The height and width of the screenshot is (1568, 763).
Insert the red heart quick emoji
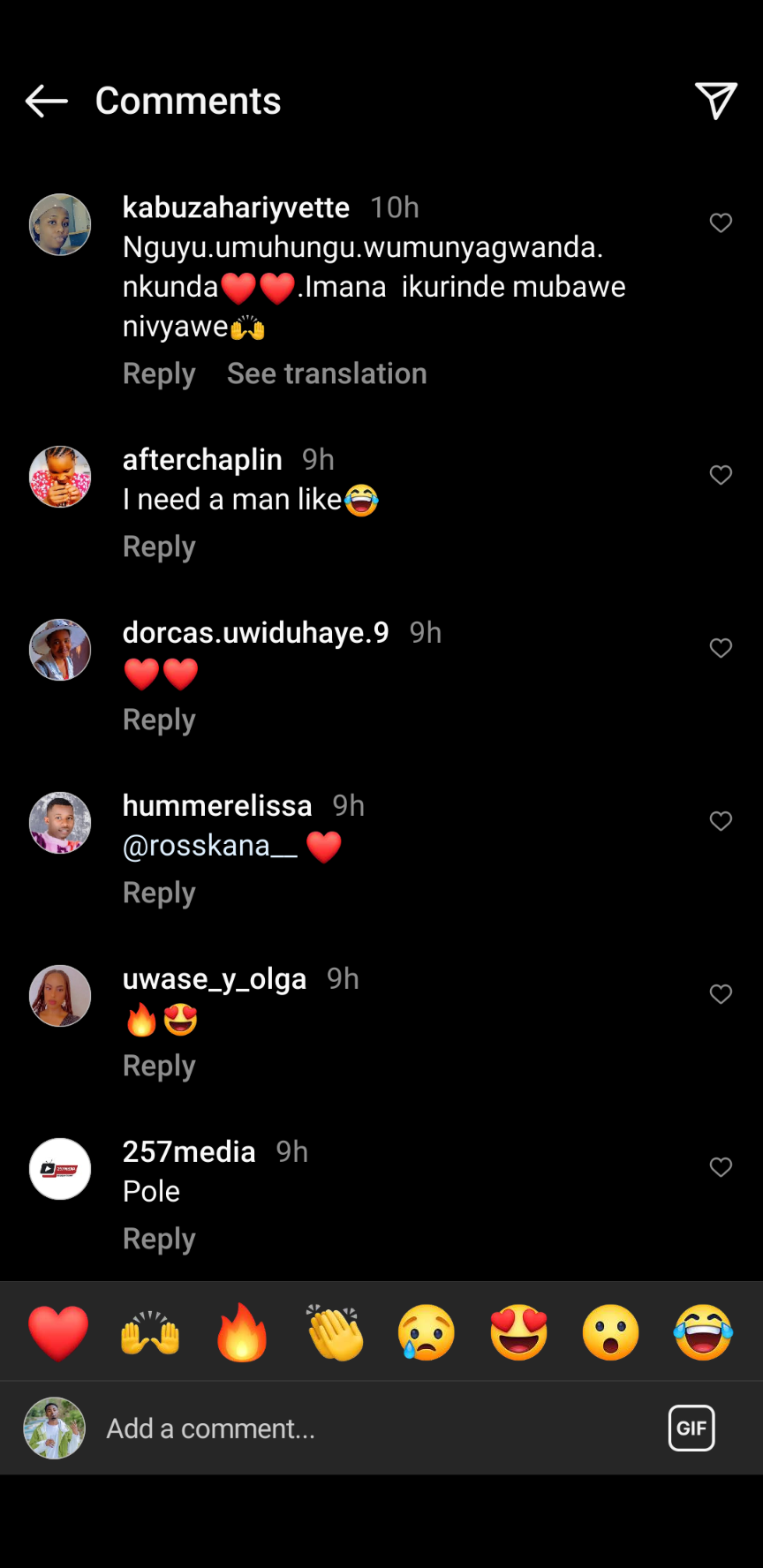[58, 1332]
